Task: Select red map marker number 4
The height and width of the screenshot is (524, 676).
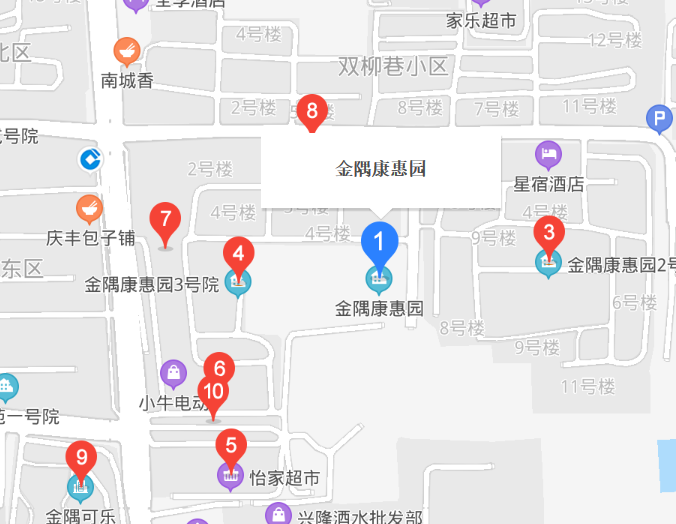Action: point(238,254)
